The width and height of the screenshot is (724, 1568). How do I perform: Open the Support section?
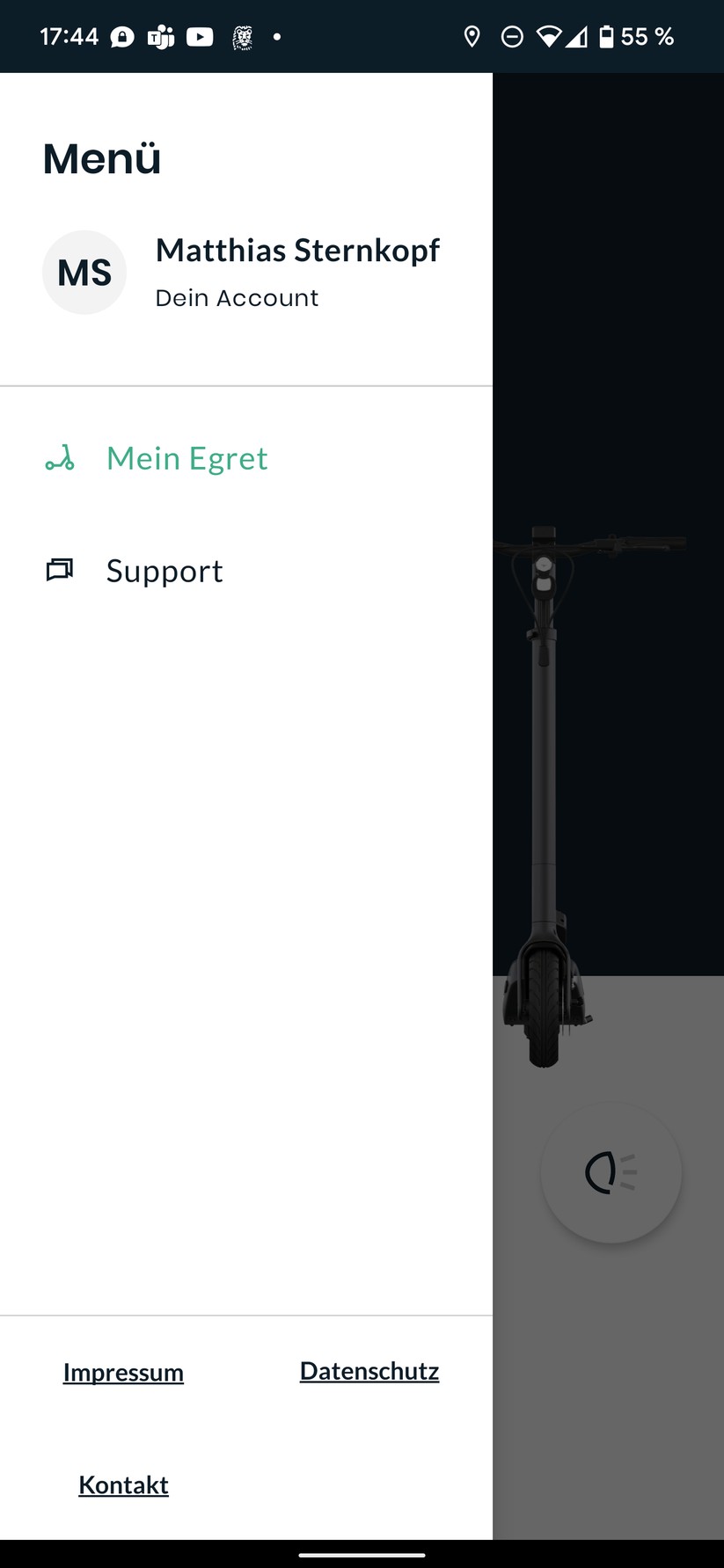[165, 572]
